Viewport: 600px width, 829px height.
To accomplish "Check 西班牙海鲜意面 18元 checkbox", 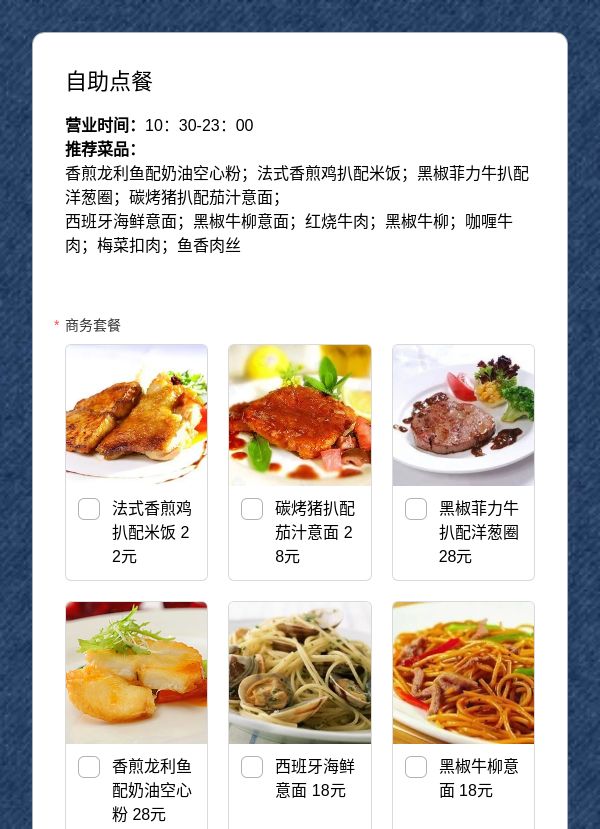I will 252,767.
